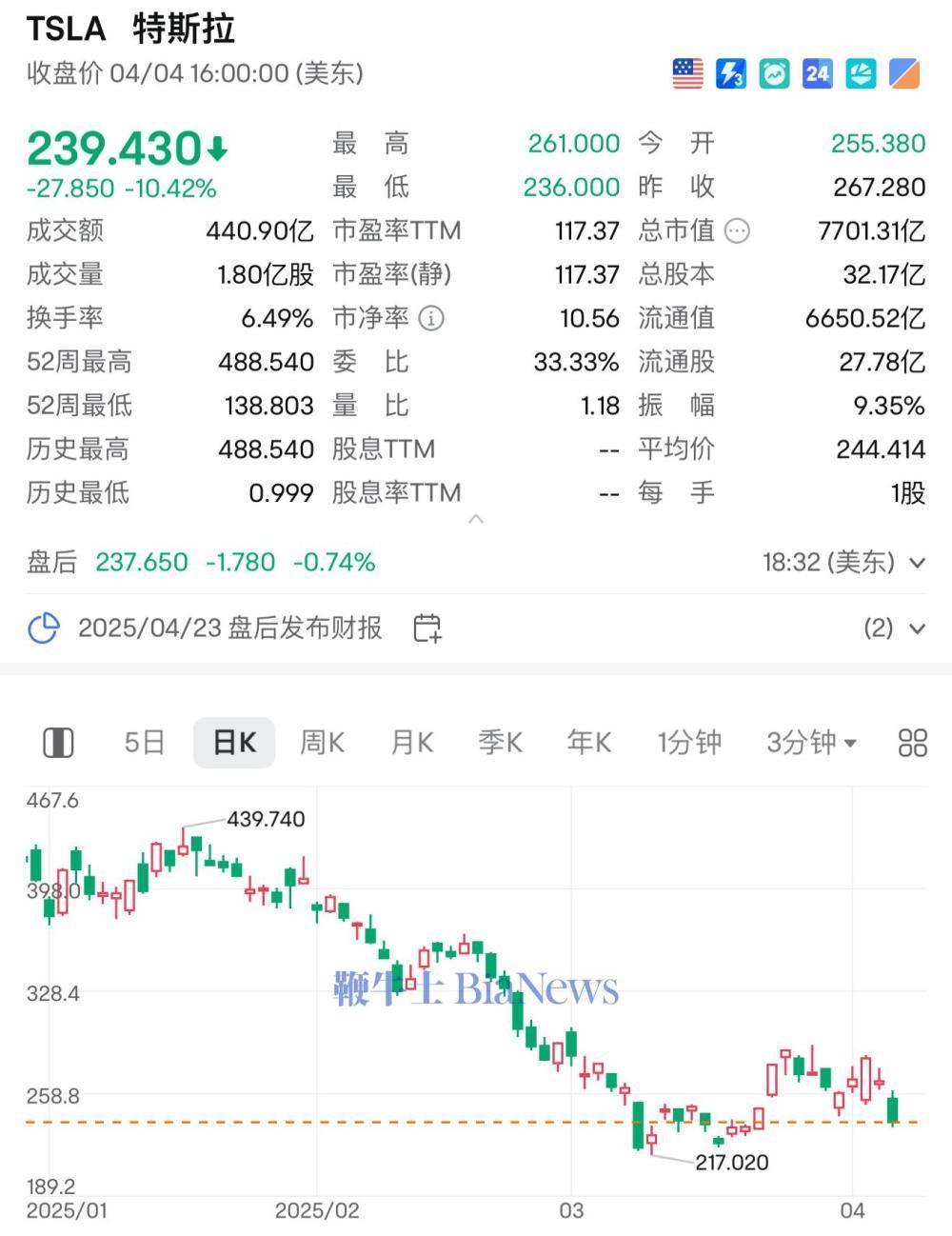This screenshot has width=952, height=1236.
Task: Click the 439.740 high price marker on the chart
Action: pos(265,818)
